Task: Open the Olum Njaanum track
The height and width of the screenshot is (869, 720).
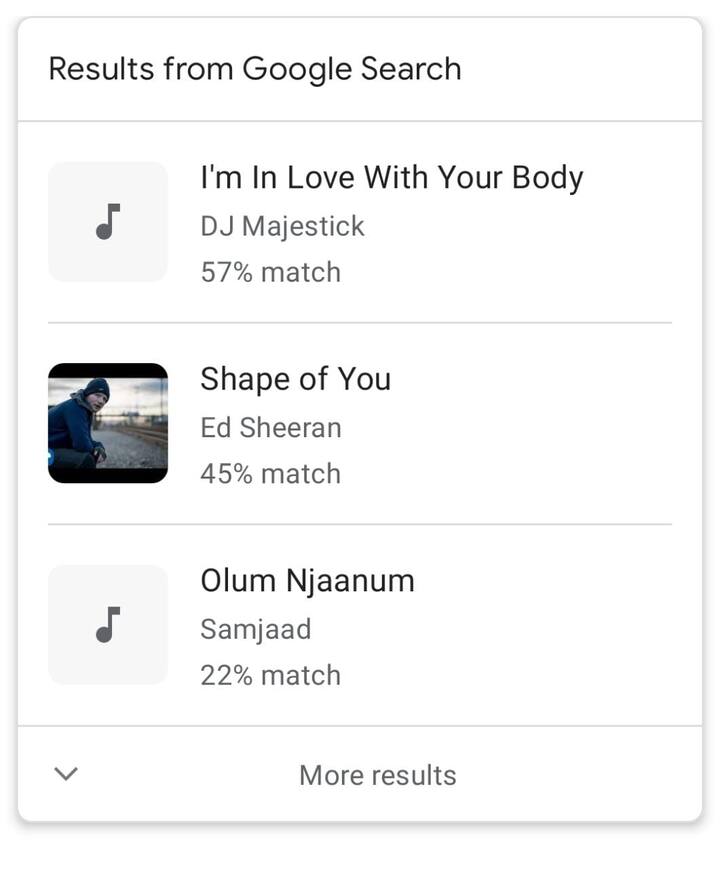Action: point(307,580)
